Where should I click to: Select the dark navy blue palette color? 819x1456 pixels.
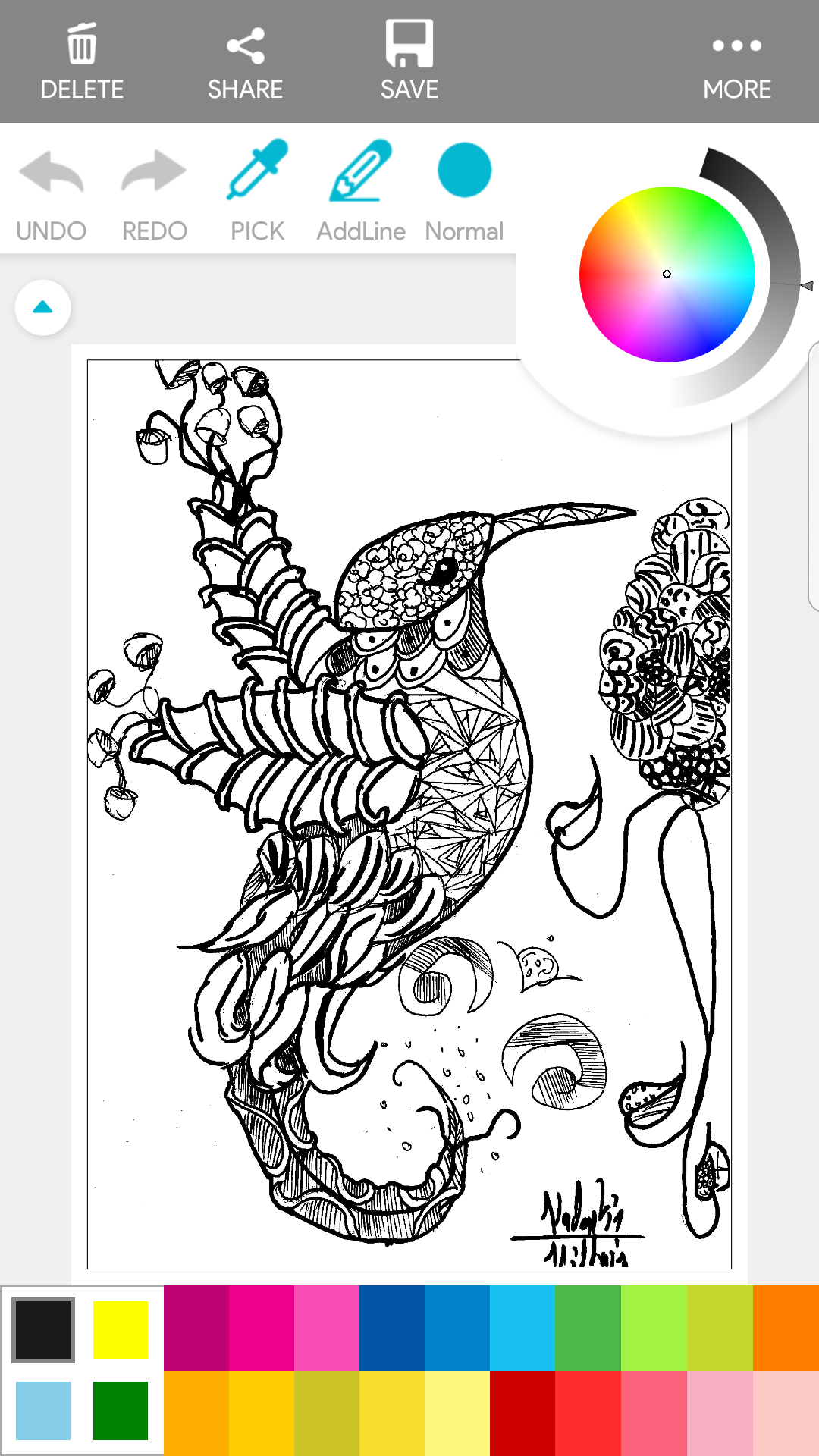391,1328
